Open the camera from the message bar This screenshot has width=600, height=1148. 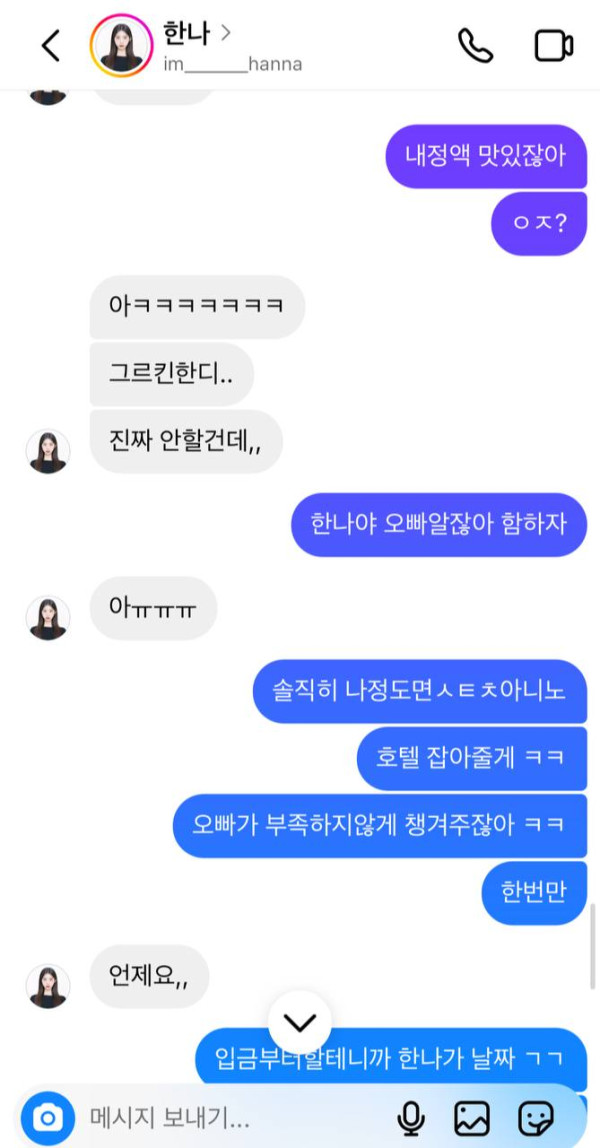pyautogui.click(x=48, y=1116)
